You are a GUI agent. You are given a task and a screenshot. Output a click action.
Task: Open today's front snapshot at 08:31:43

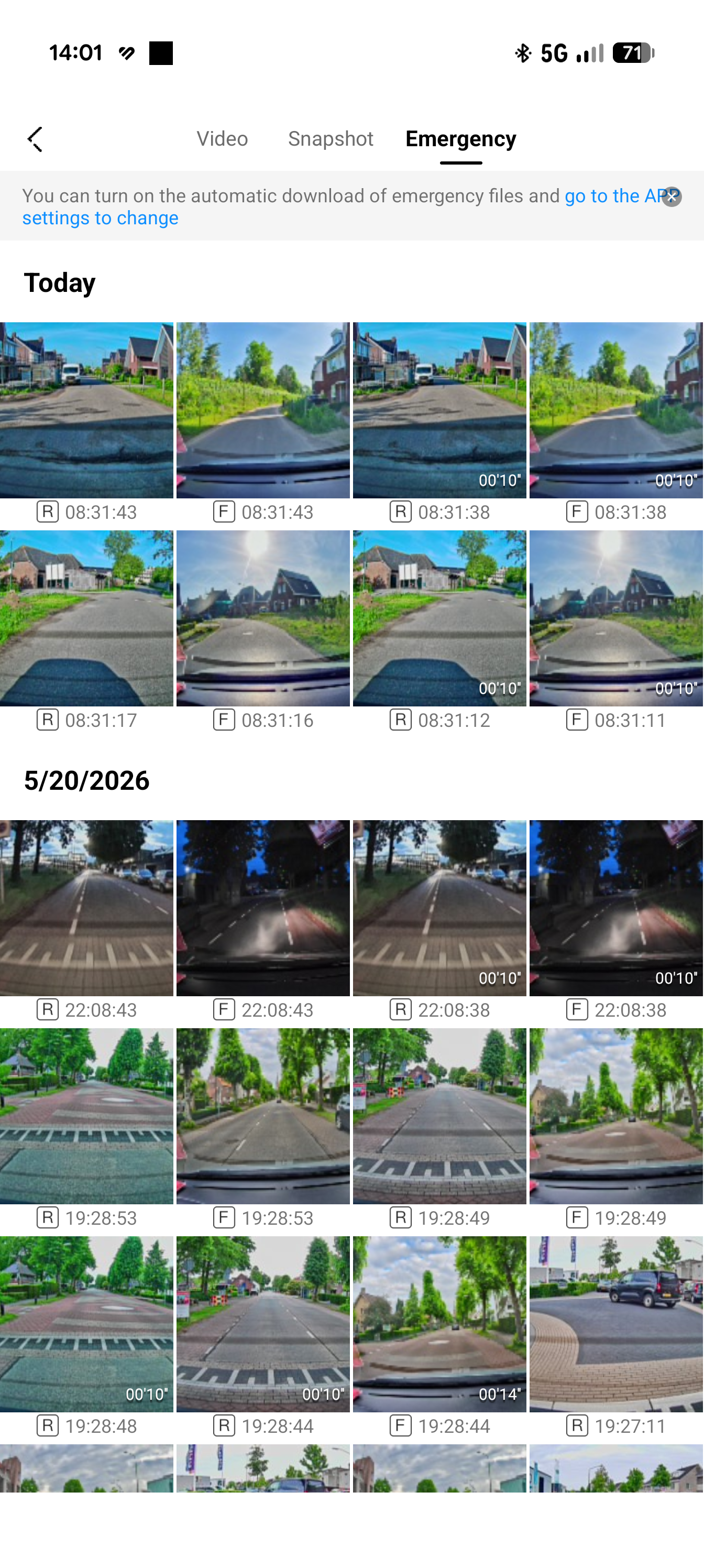[263, 410]
